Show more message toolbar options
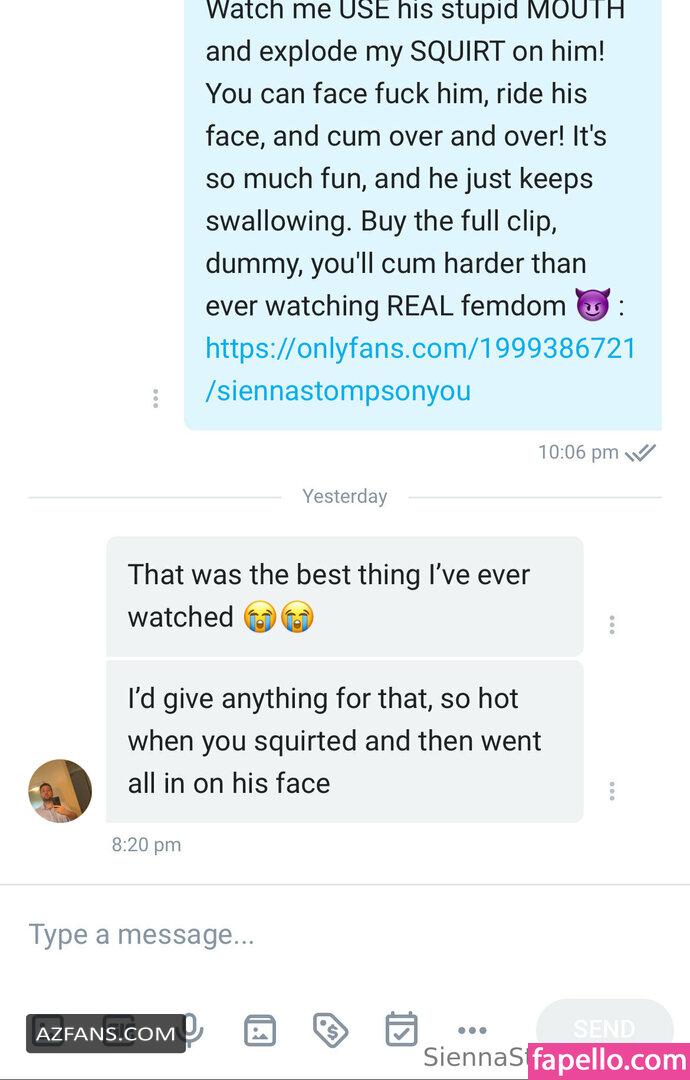Viewport: 690px width, 1080px height. 471,1030
